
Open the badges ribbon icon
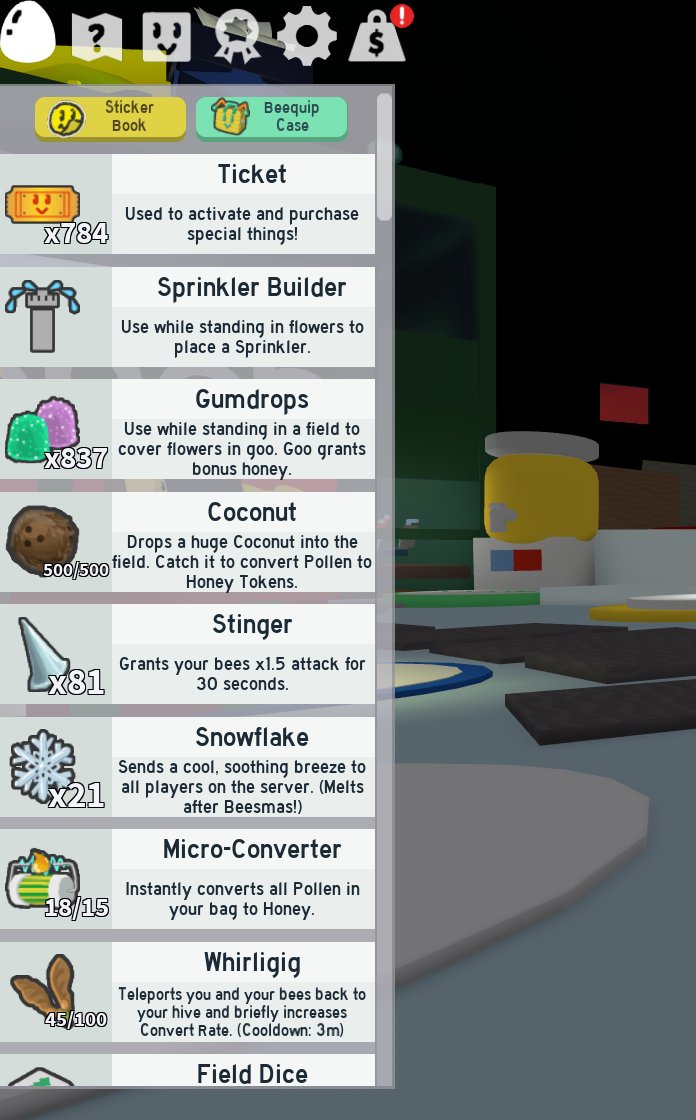237,35
